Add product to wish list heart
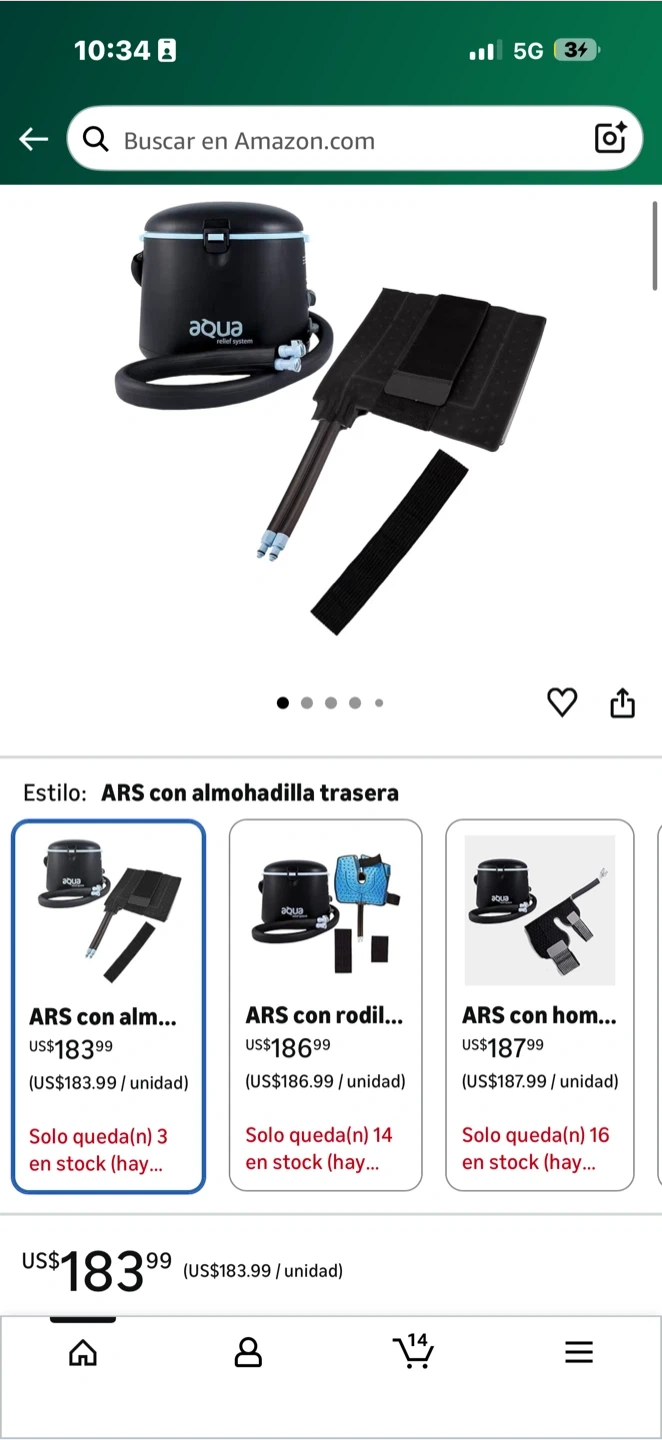This screenshot has width=662, height=1440. pyautogui.click(x=562, y=703)
